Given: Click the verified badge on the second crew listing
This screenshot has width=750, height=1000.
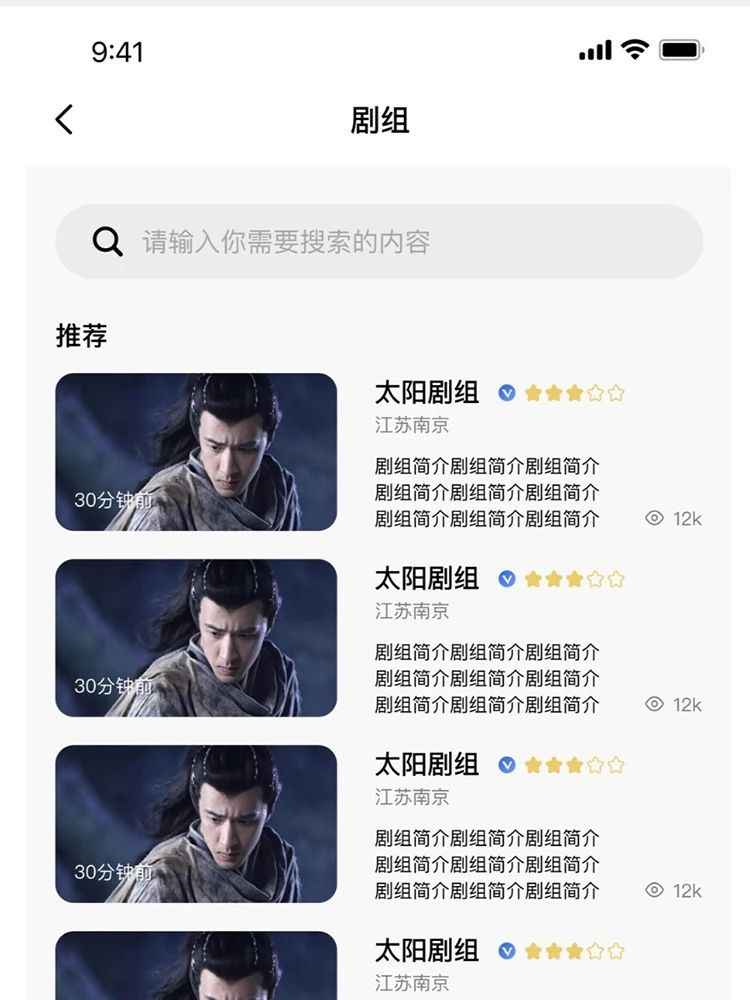Looking at the screenshot, I should click(x=506, y=578).
